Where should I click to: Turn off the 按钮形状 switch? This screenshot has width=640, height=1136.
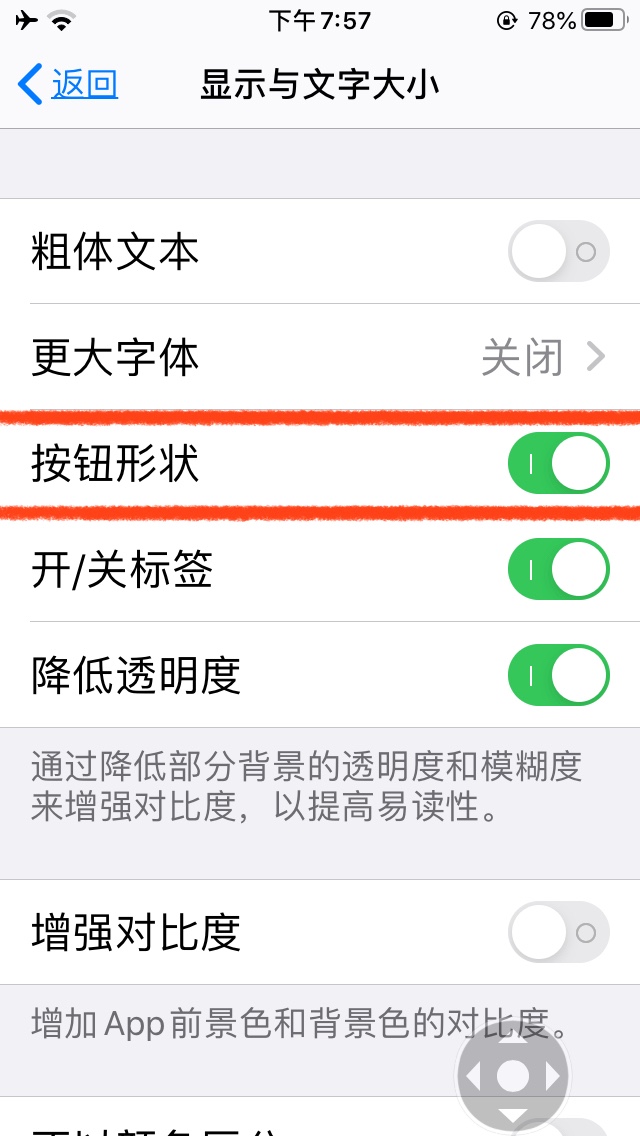[558, 464]
